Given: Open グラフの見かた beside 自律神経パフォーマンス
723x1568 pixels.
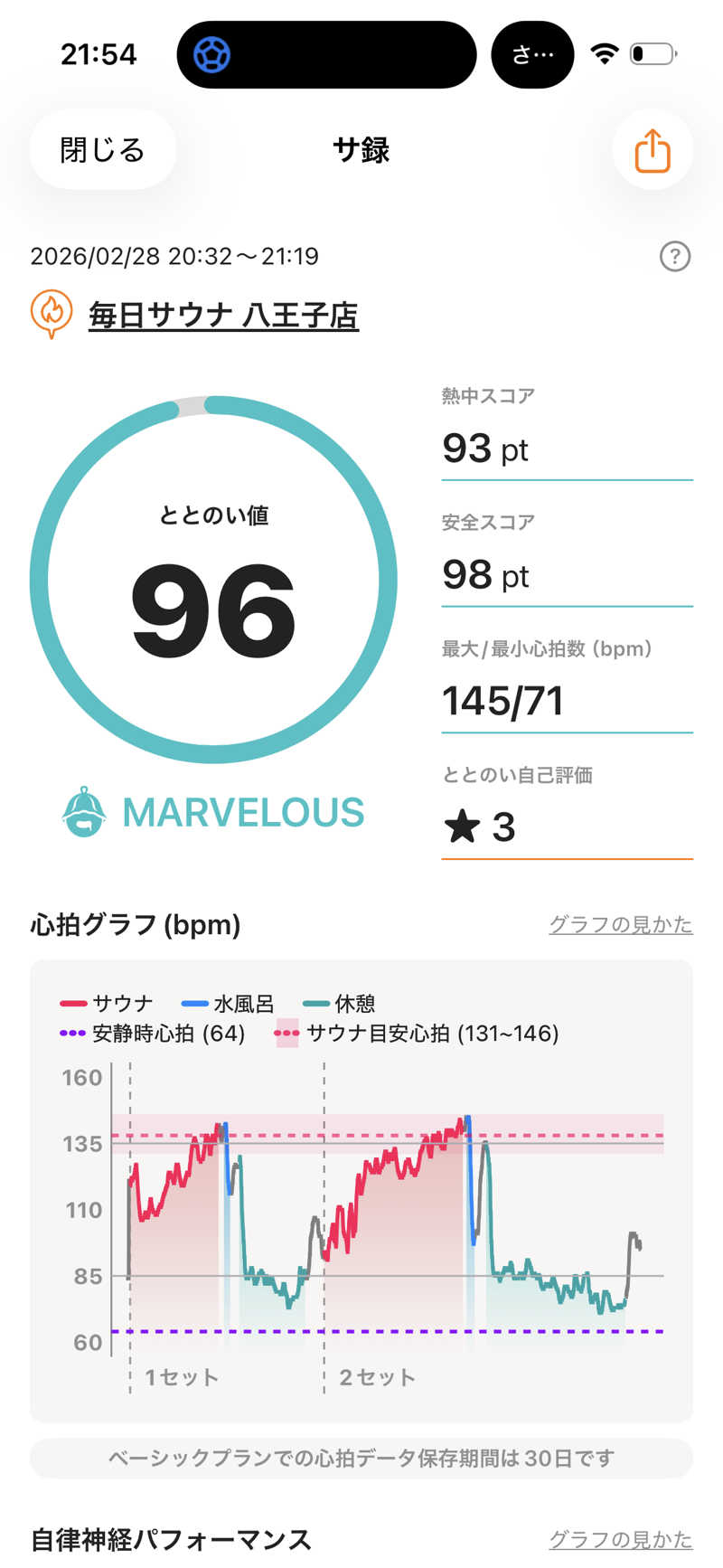Looking at the screenshot, I should (620, 1538).
